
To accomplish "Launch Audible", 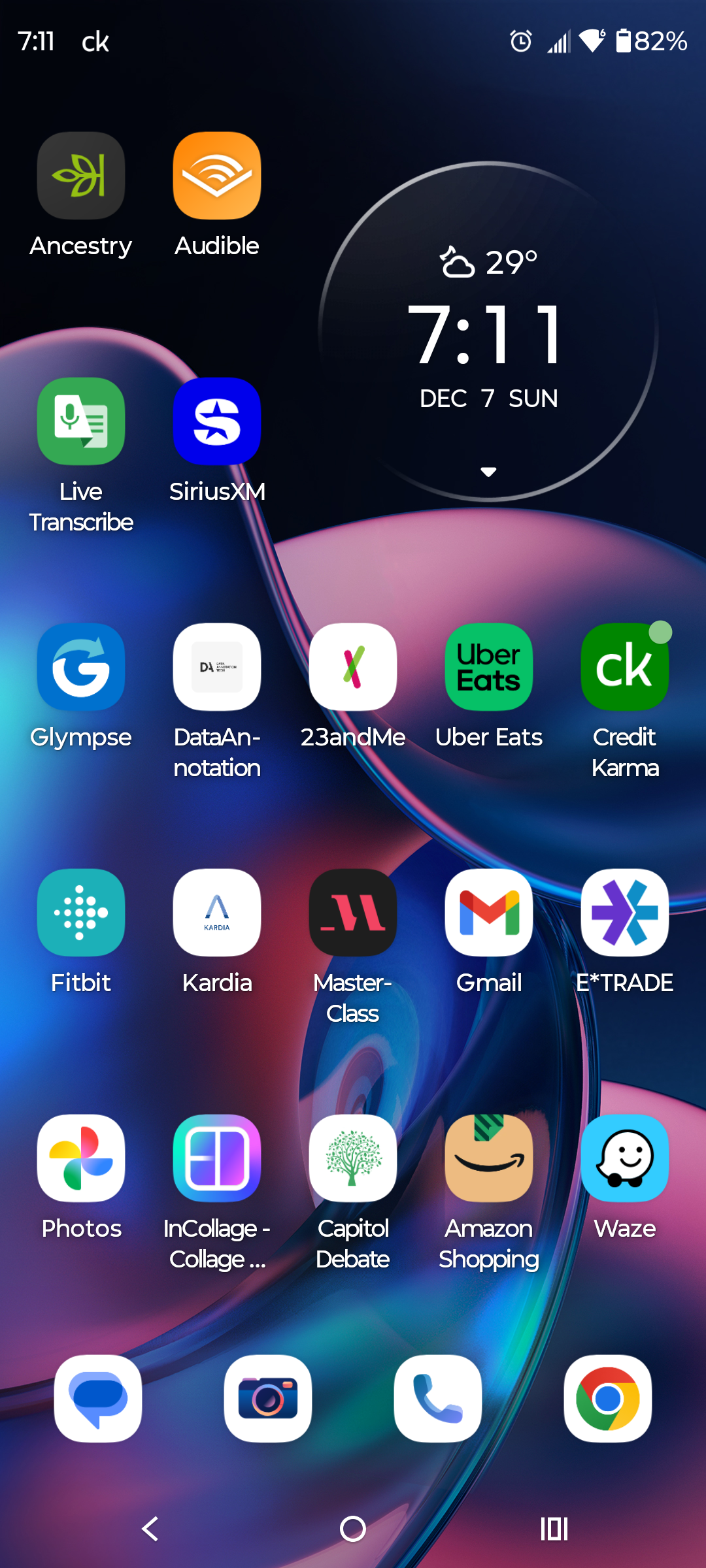I will (217, 176).
